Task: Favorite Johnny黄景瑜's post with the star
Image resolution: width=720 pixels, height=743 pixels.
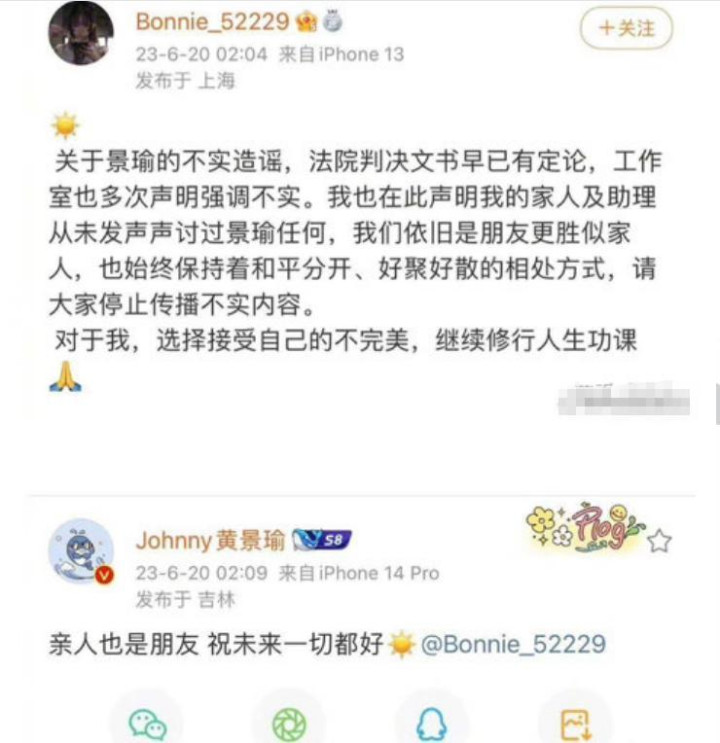Action: click(x=659, y=542)
